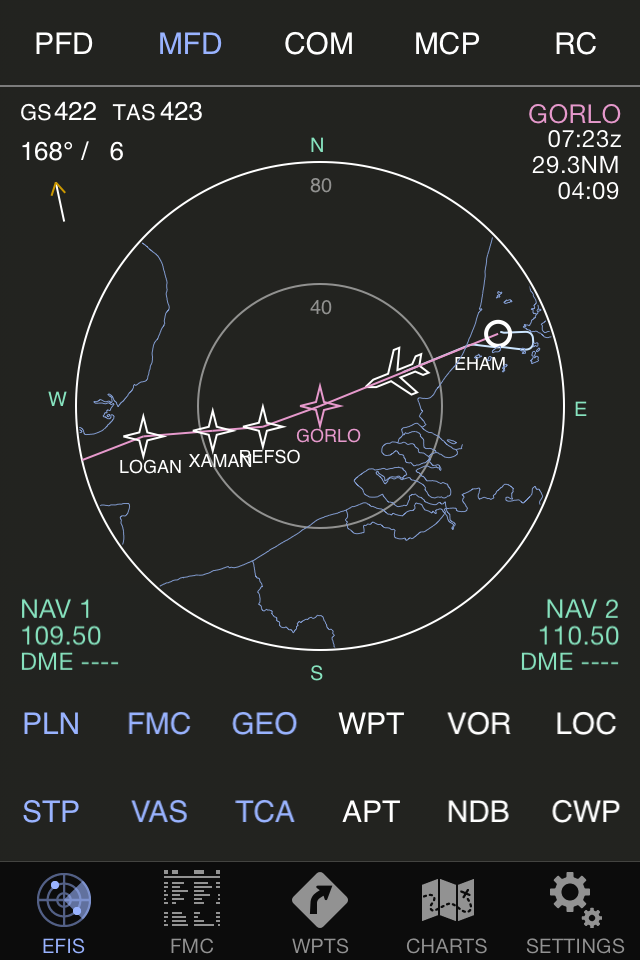Turn on the CWP option

(586, 811)
